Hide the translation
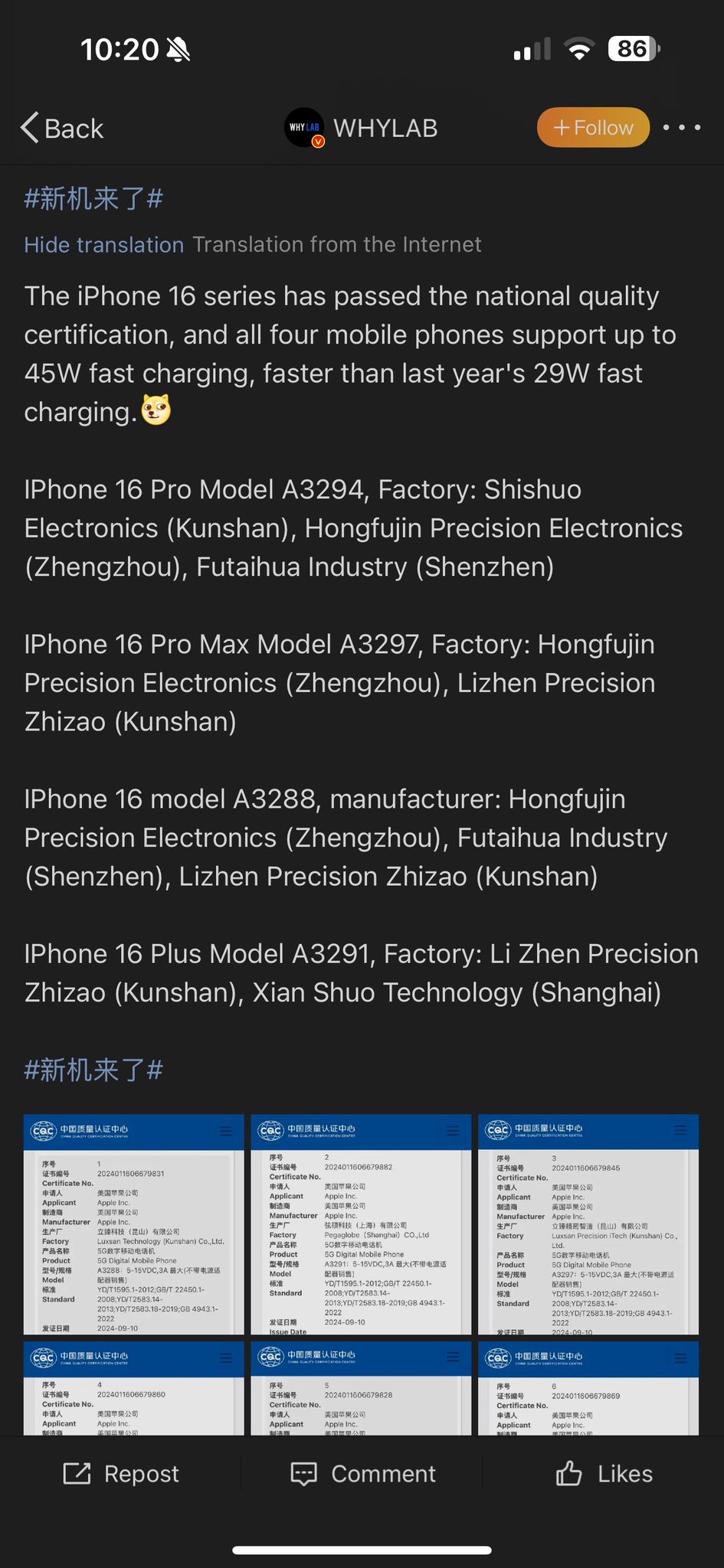 point(104,244)
